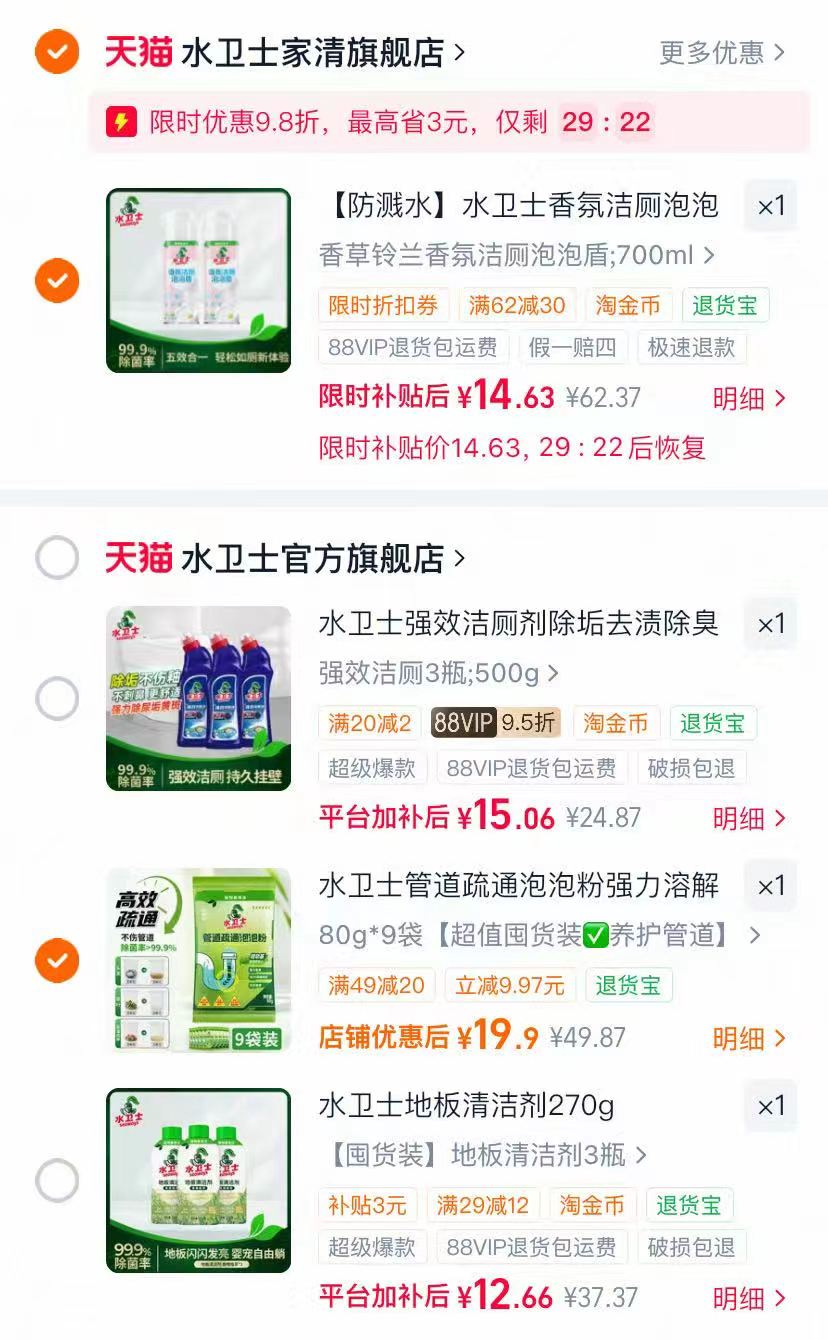The height and width of the screenshot is (1340, 828).
Task: Change variant 香草铃兰香氛洁厕泡泡盾;700ml
Action: pos(517,255)
